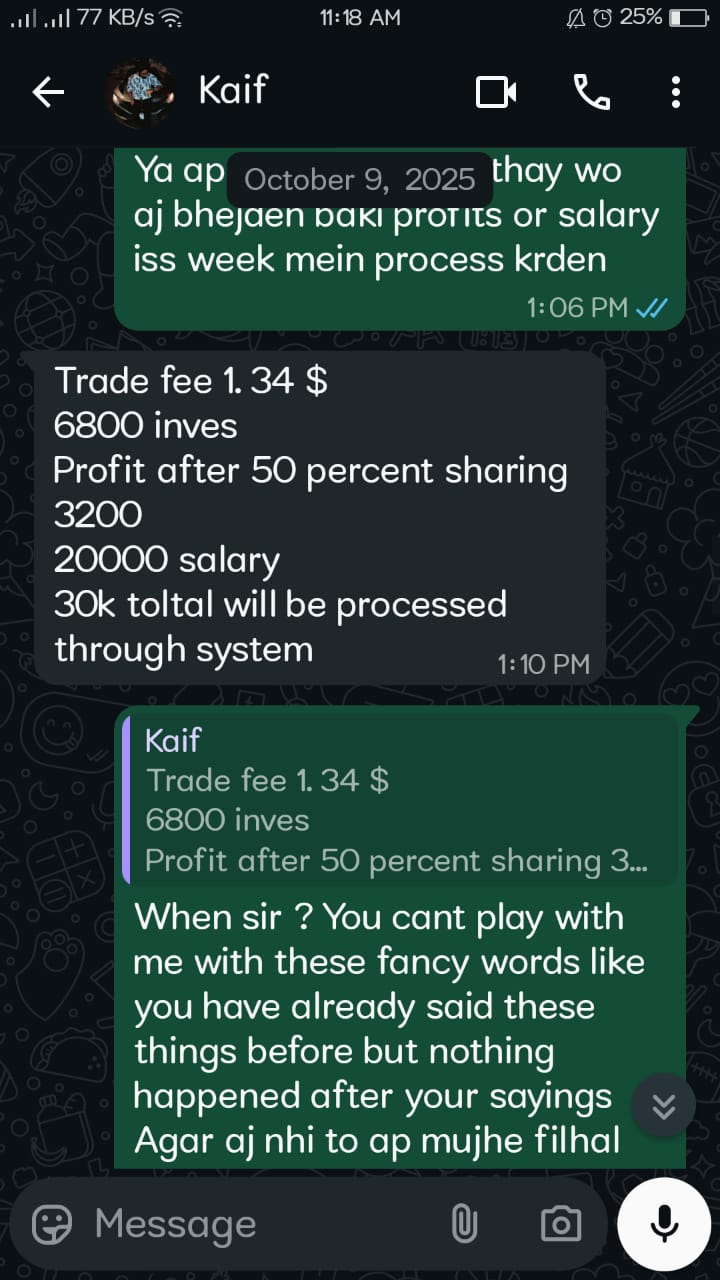View Kaif's profile picture thumbnail
Image resolution: width=720 pixels, height=1280 pixels.
pos(140,91)
